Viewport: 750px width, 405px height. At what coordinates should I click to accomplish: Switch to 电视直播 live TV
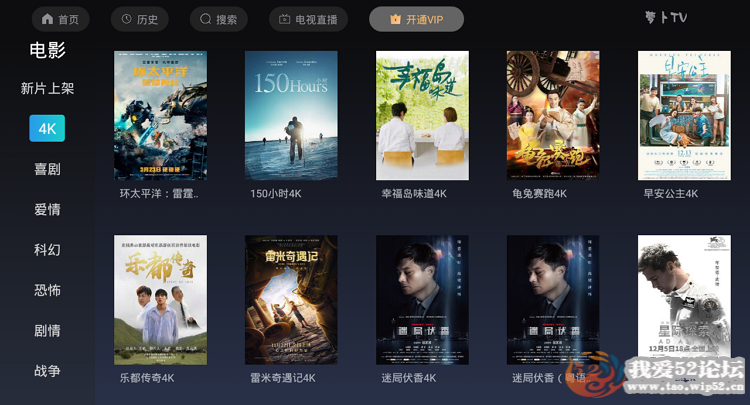point(308,19)
